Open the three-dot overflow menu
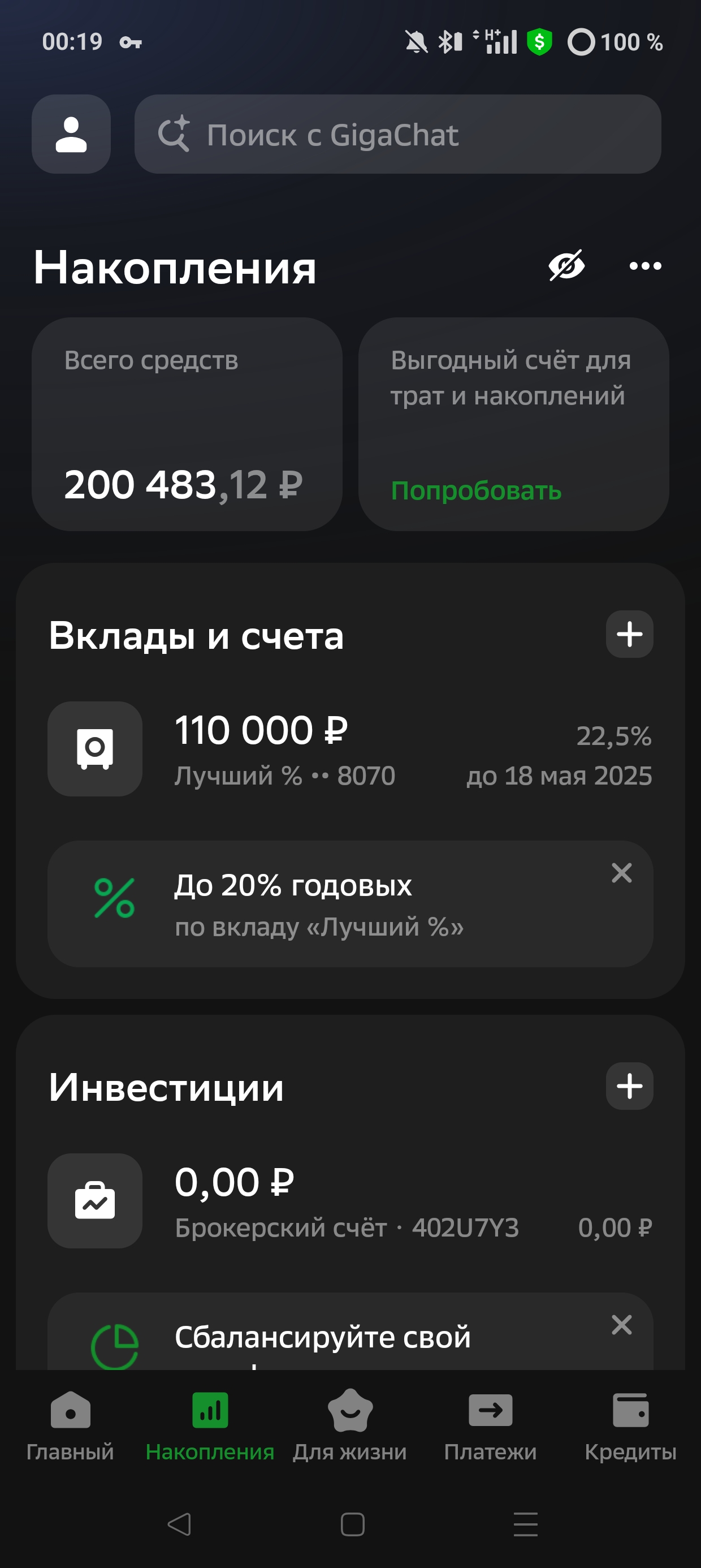The width and height of the screenshot is (701, 1568). [x=645, y=265]
